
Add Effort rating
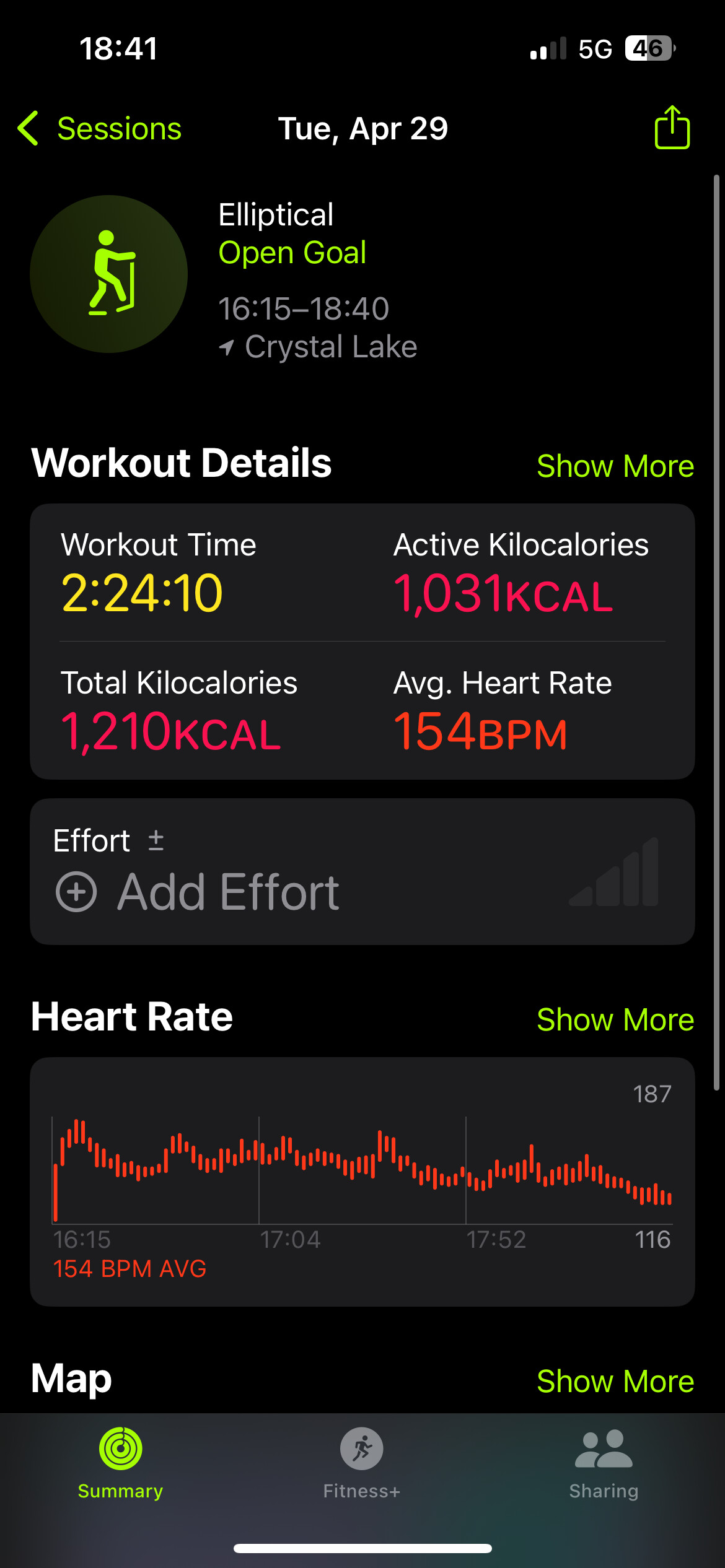(x=198, y=891)
